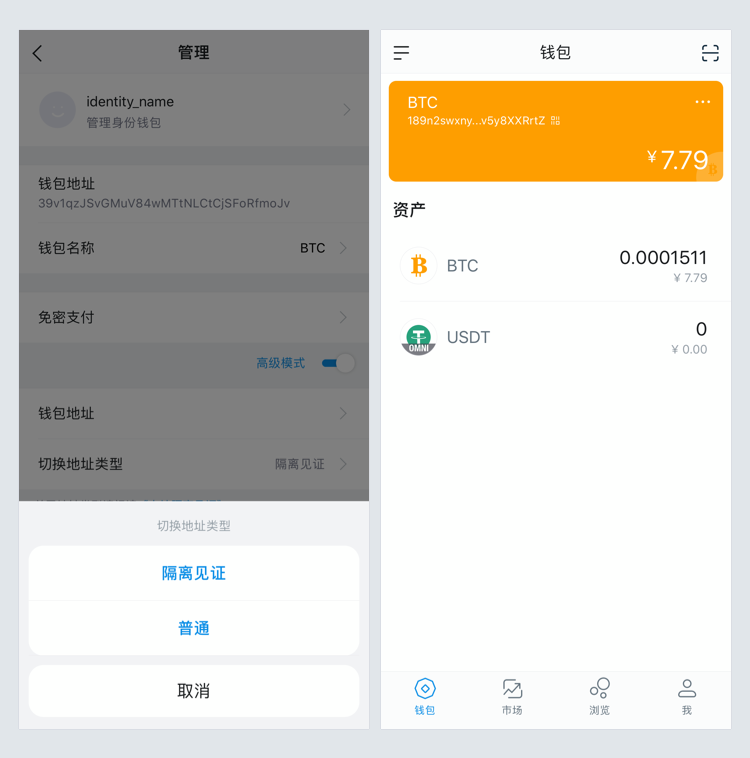This screenshot has width=750, height=758.
Task: Show the BTC address QR code
Action: (x=556, y=121)
